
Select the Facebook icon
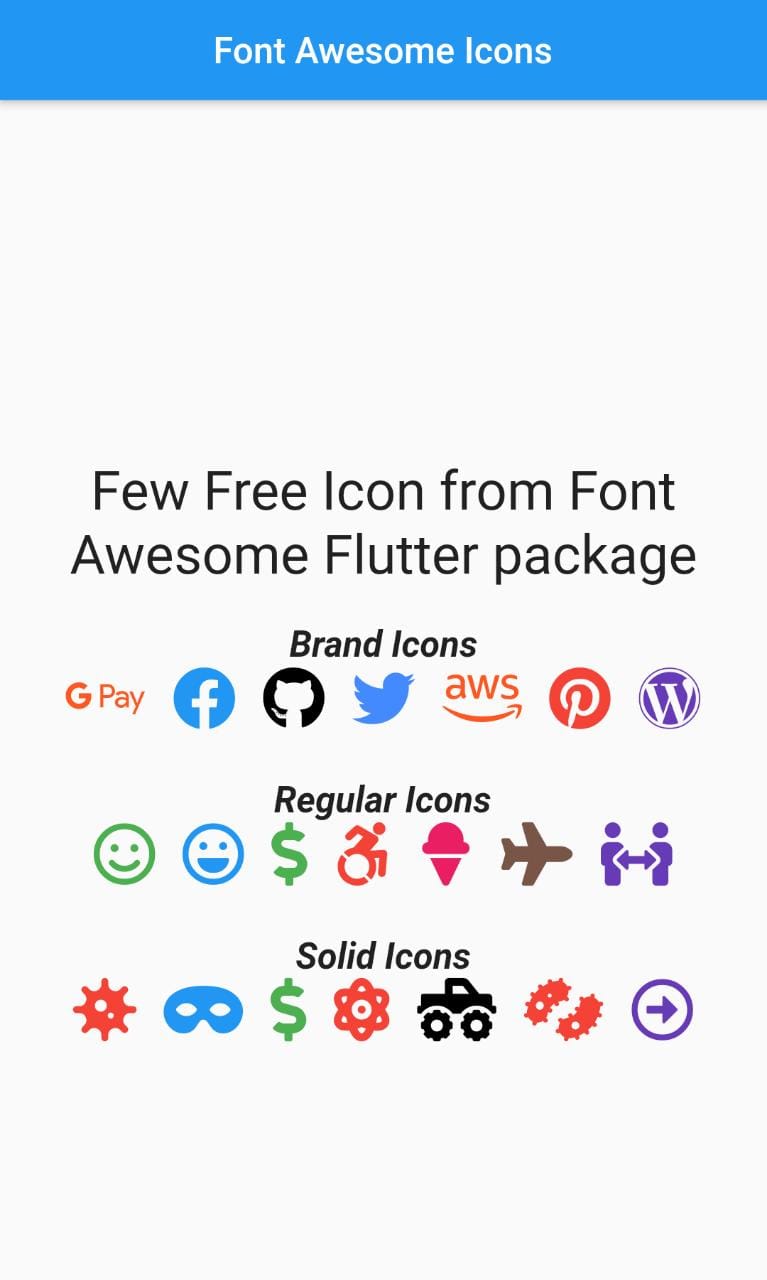tap(203, 697)
